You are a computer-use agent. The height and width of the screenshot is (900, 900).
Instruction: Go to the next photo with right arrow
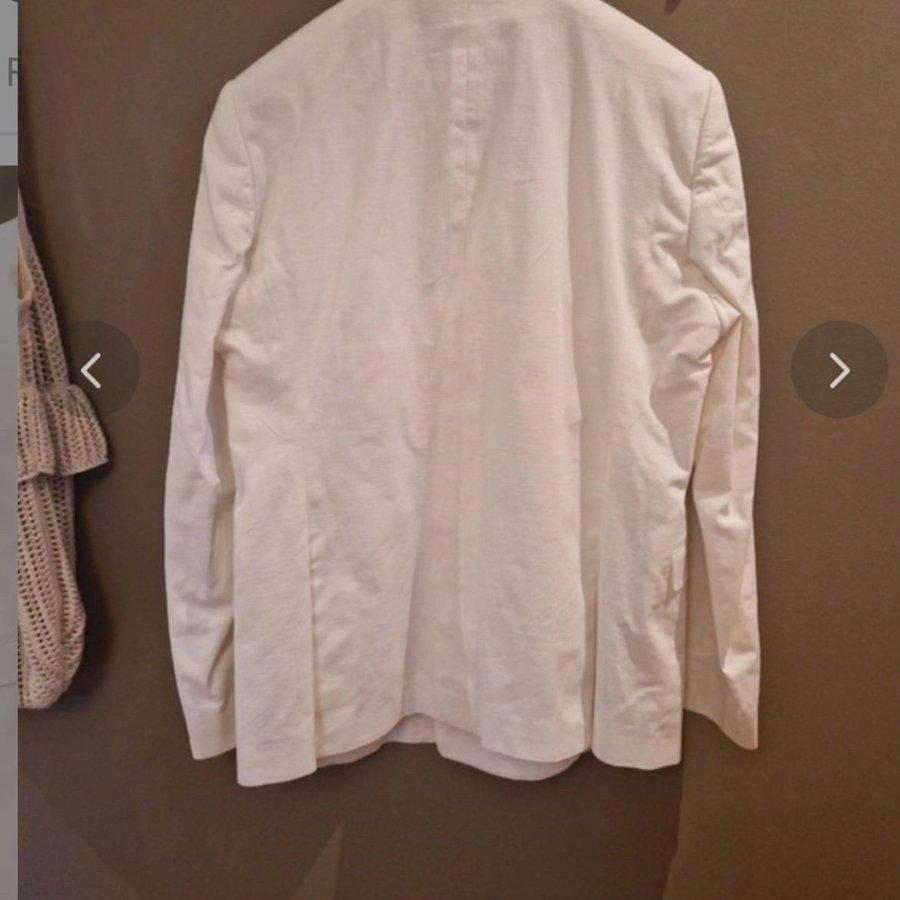click(x=839, y=370)
